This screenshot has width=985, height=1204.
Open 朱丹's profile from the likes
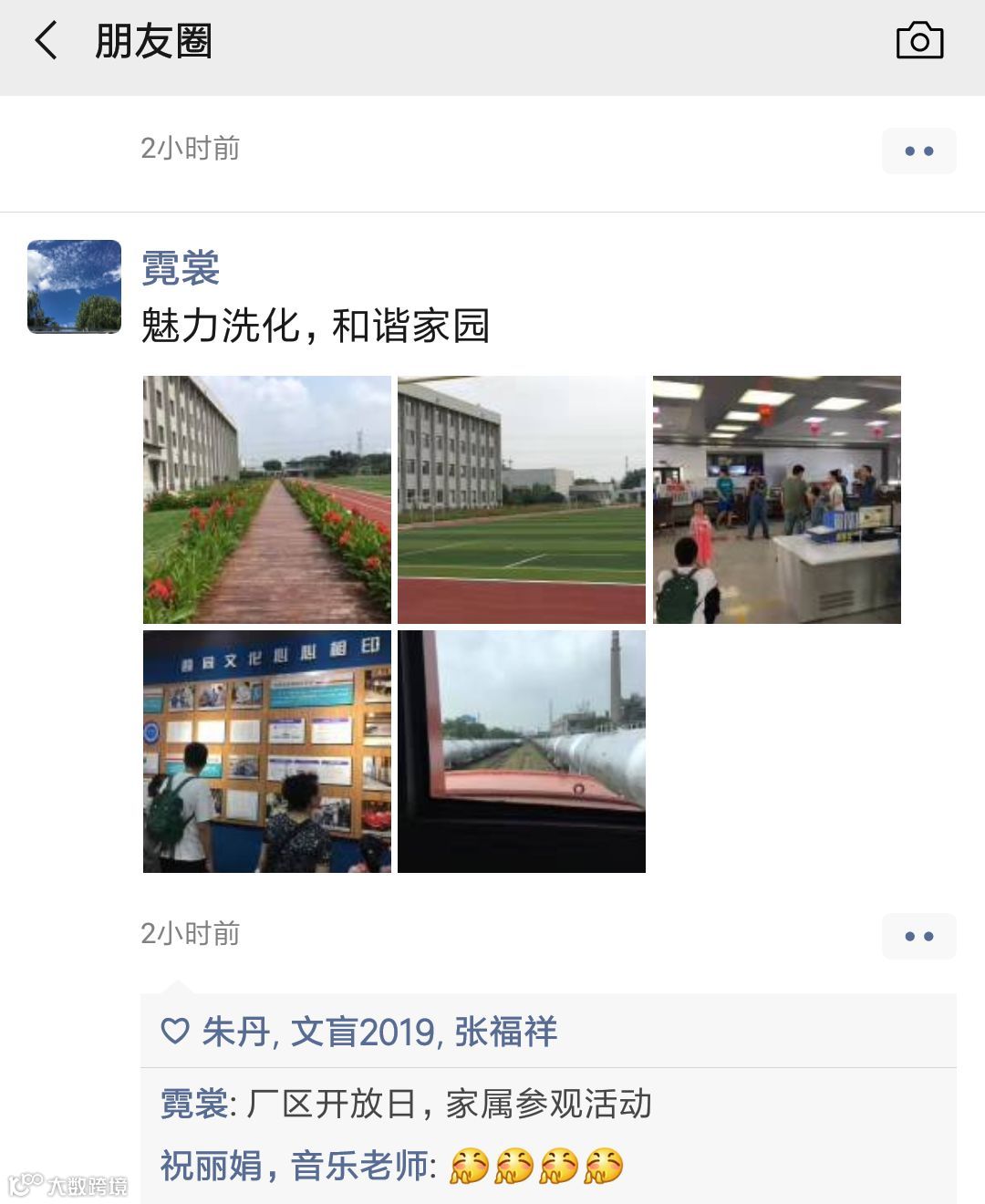point(235,1032)
